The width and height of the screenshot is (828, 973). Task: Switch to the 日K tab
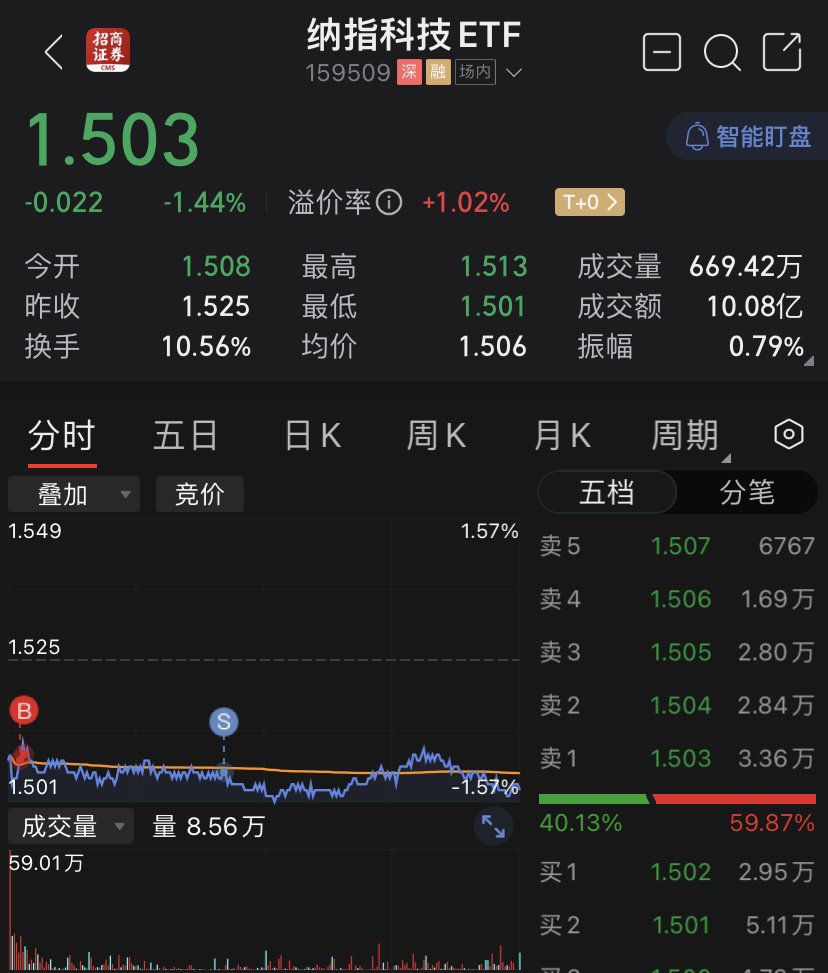(311, 435)
